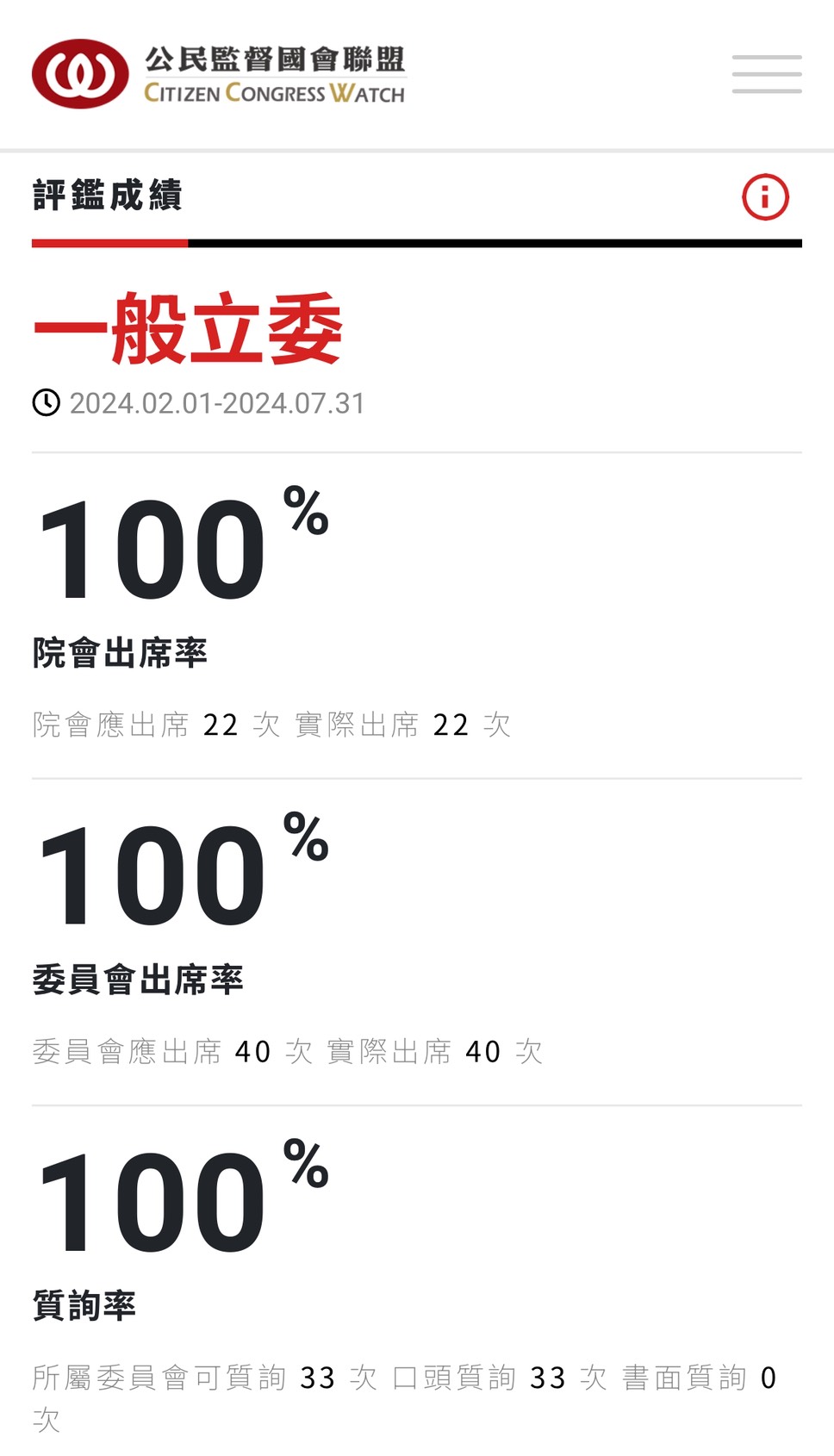Open the hamburger navigation menu

(x=766, y=74)
